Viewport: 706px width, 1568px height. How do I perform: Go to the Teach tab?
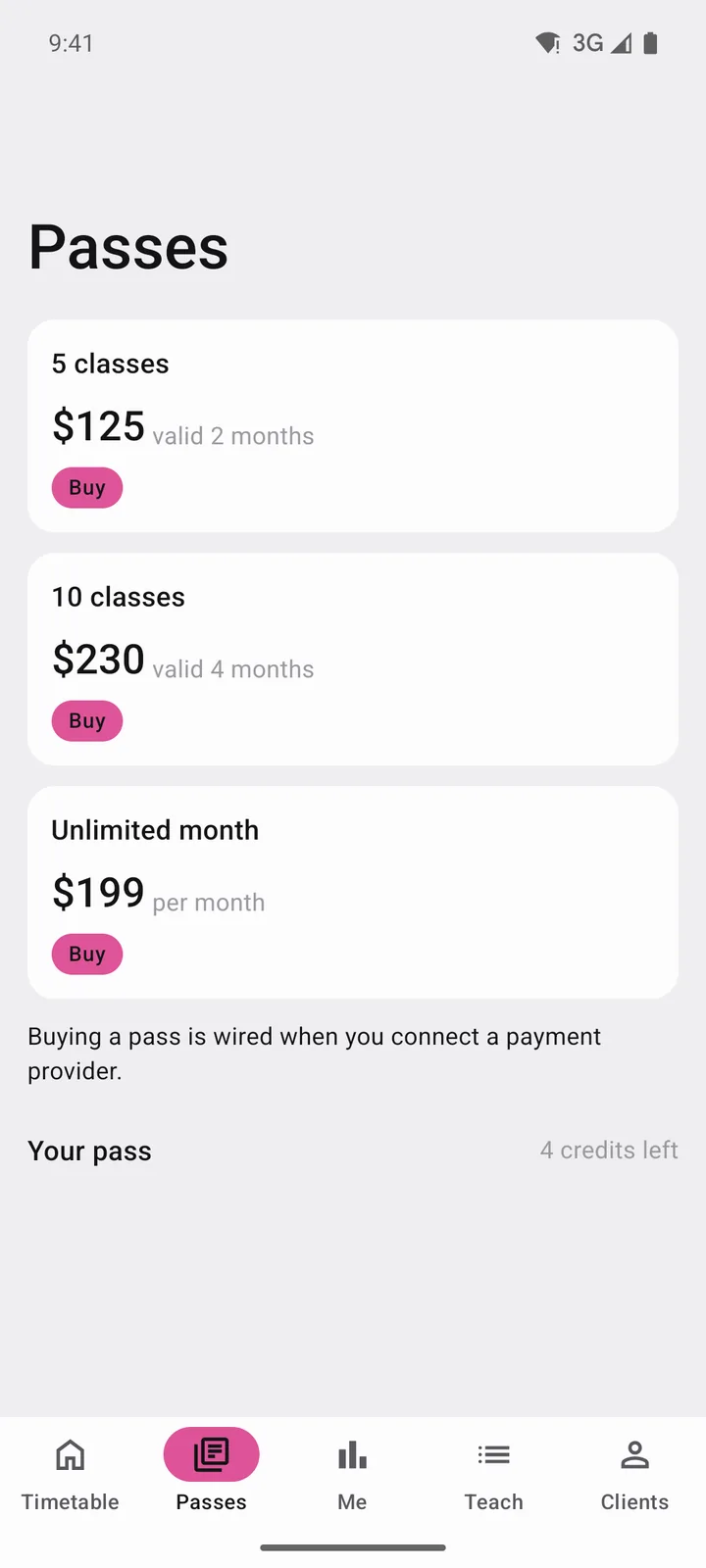pos(494,1474)
